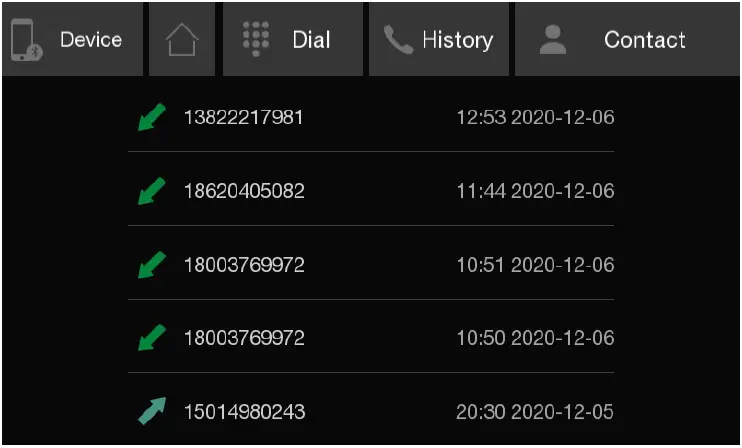Select the History tab
Image resolution: width=742 pixels, height=448 pixels.
pos(439,40)
